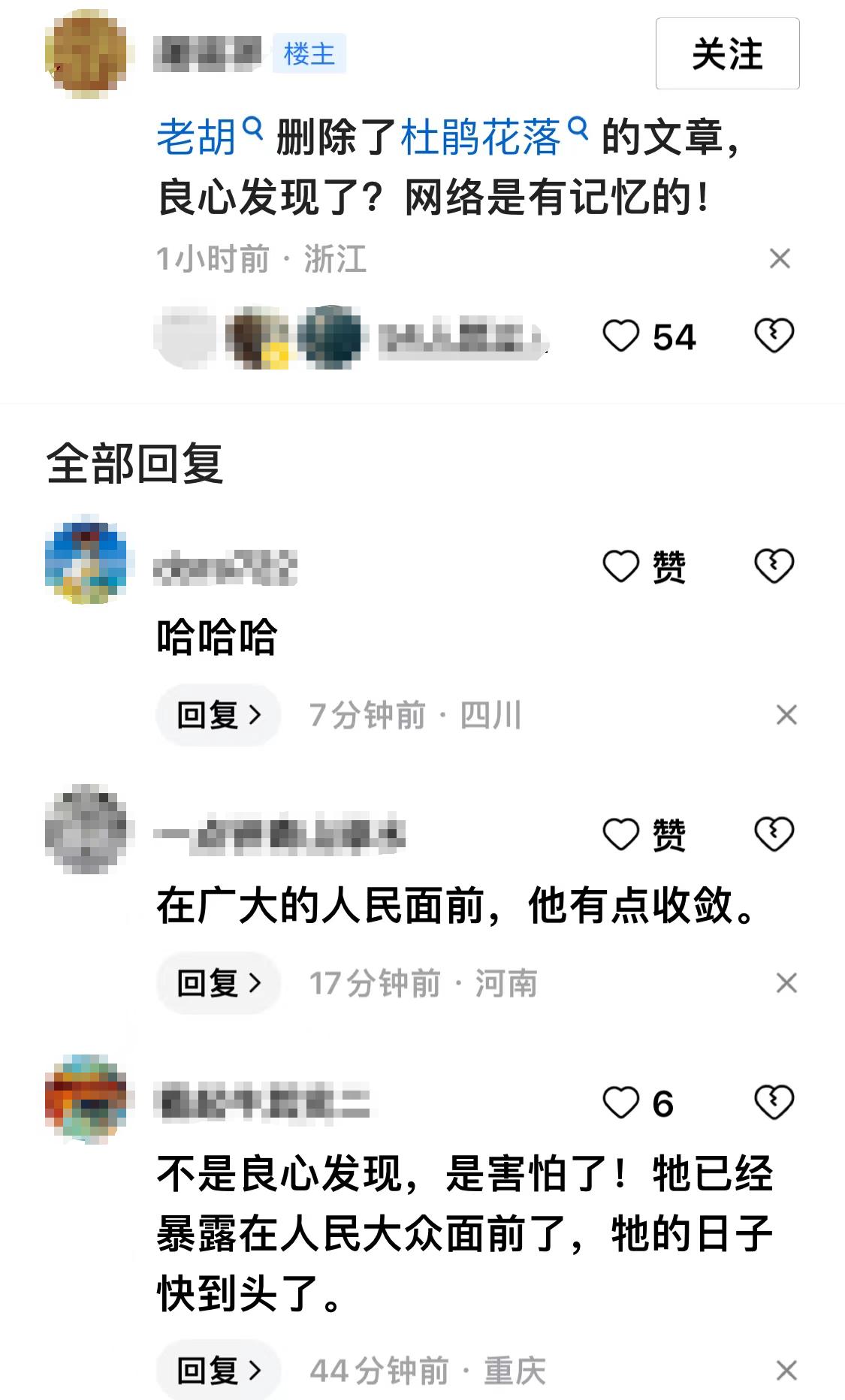
Task: Dislike the 不是良心发现 reply
Action: pyautogui.click(x=774, y=1103)
